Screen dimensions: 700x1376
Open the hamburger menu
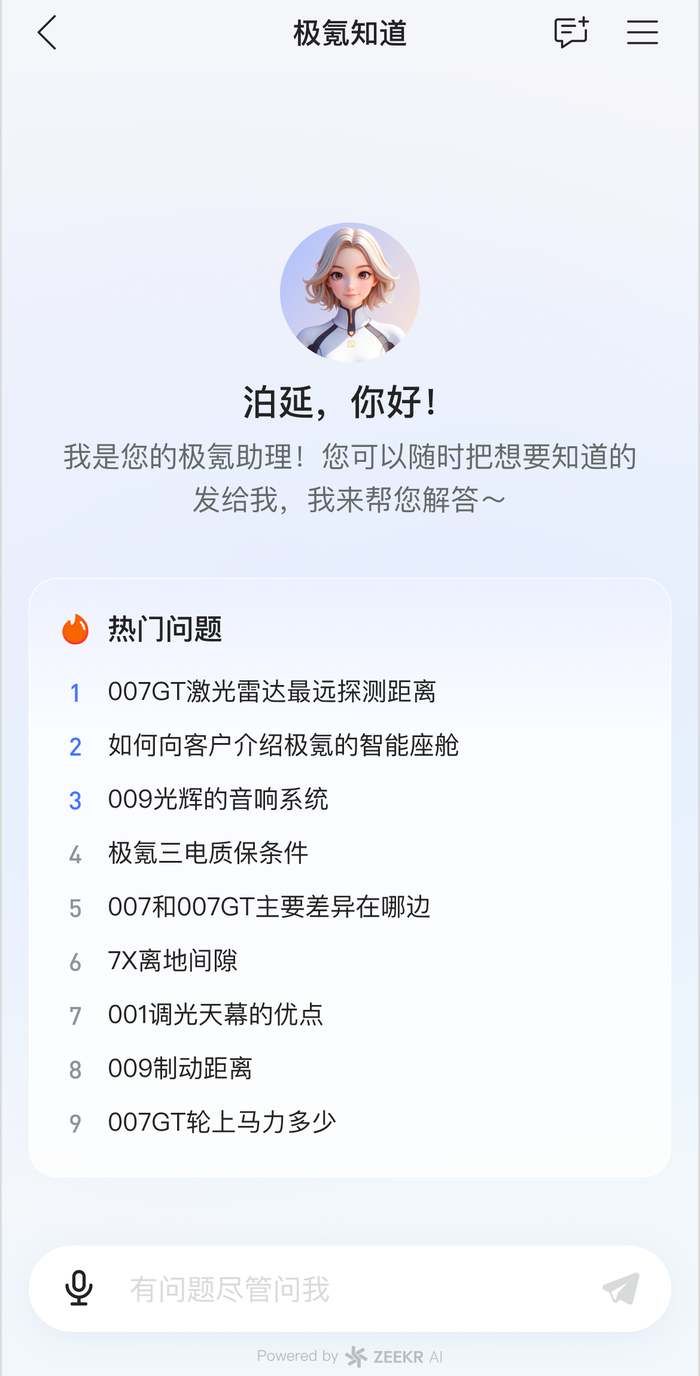pyautogui.click(x=642, y=33)
